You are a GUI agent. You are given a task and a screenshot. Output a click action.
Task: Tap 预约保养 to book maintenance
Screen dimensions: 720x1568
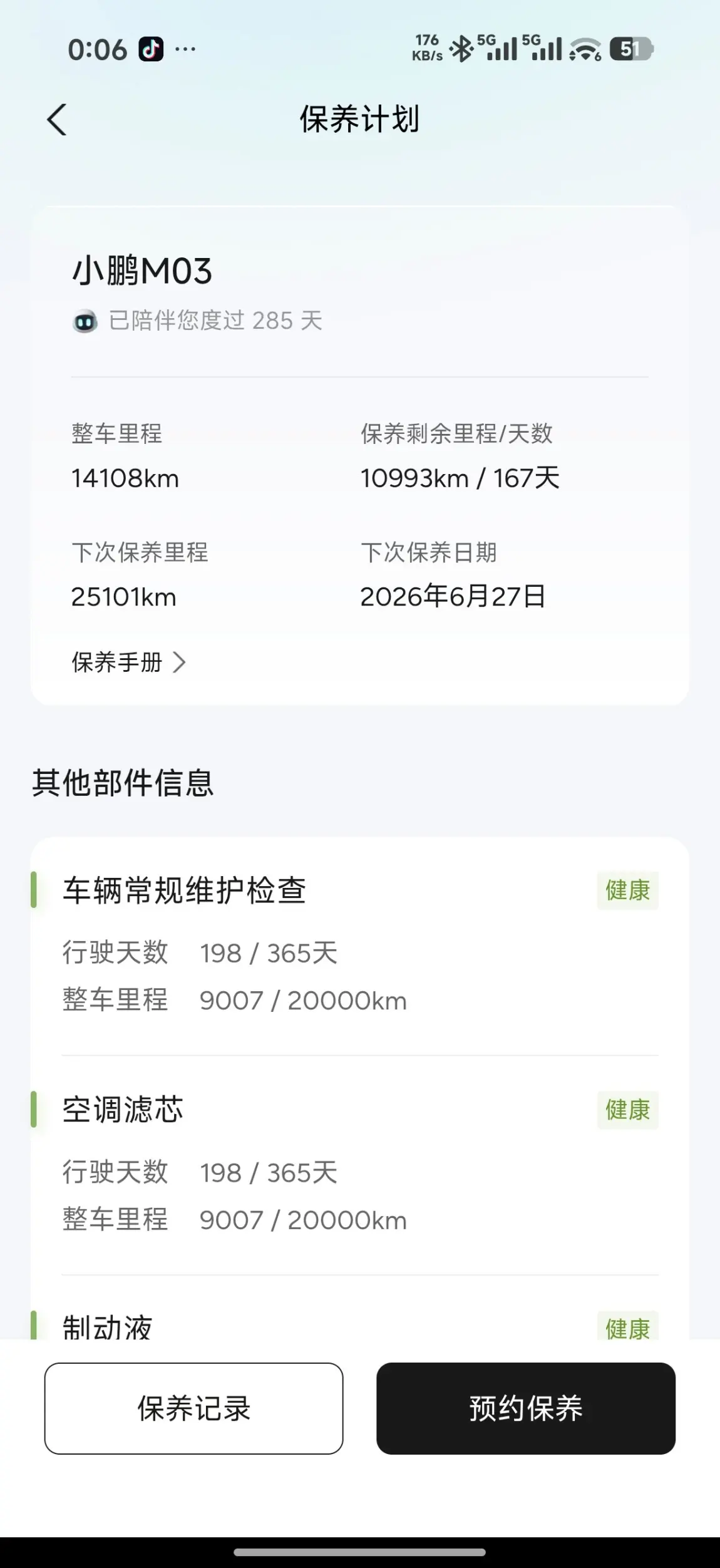tap(525, 1408)
